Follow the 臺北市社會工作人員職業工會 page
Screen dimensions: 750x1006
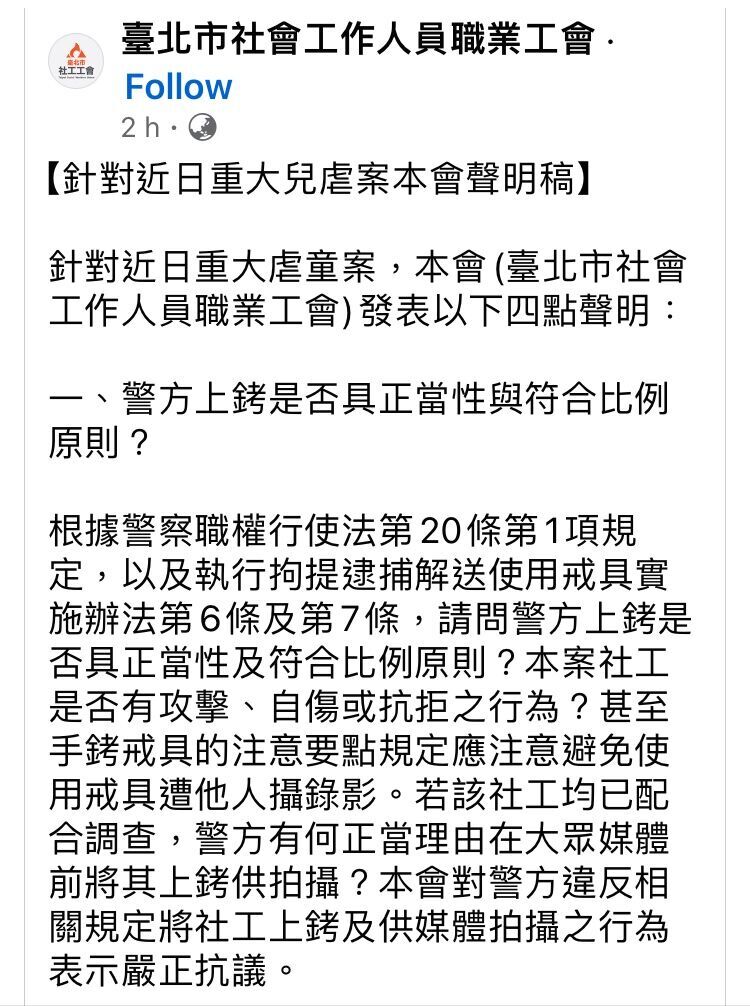click(178, 87)
